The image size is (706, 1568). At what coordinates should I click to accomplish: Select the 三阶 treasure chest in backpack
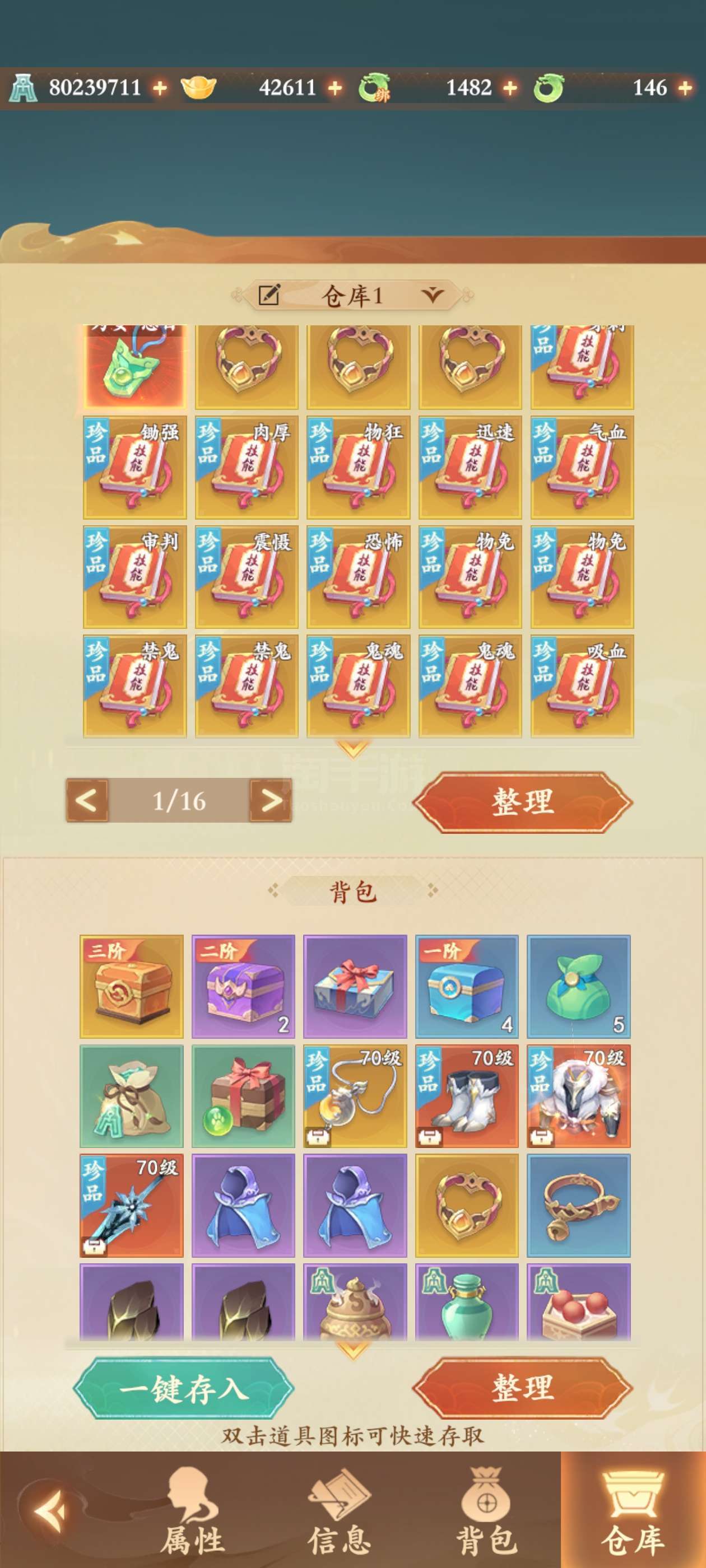tap(132, 986)
